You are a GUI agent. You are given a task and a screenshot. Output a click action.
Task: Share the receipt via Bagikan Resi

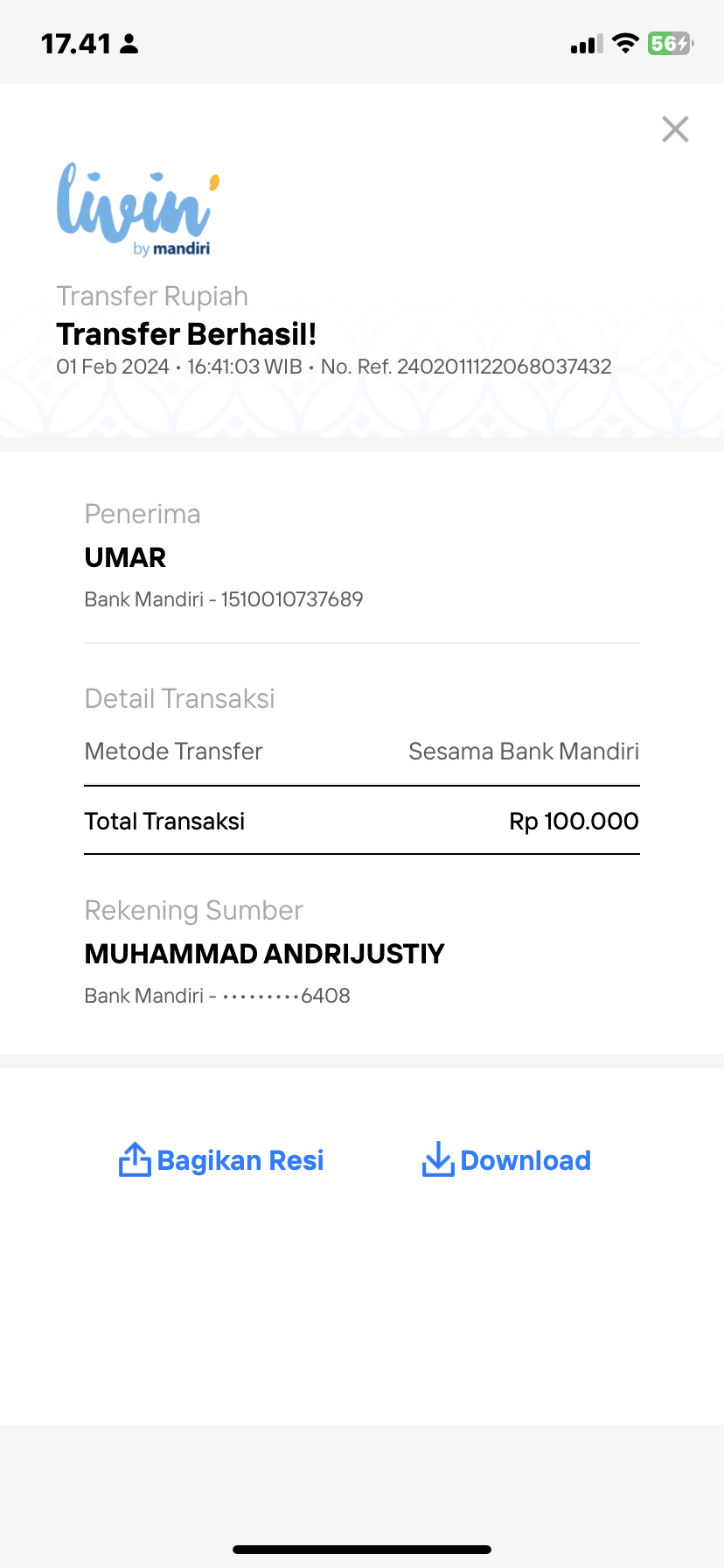point(221,1160)
